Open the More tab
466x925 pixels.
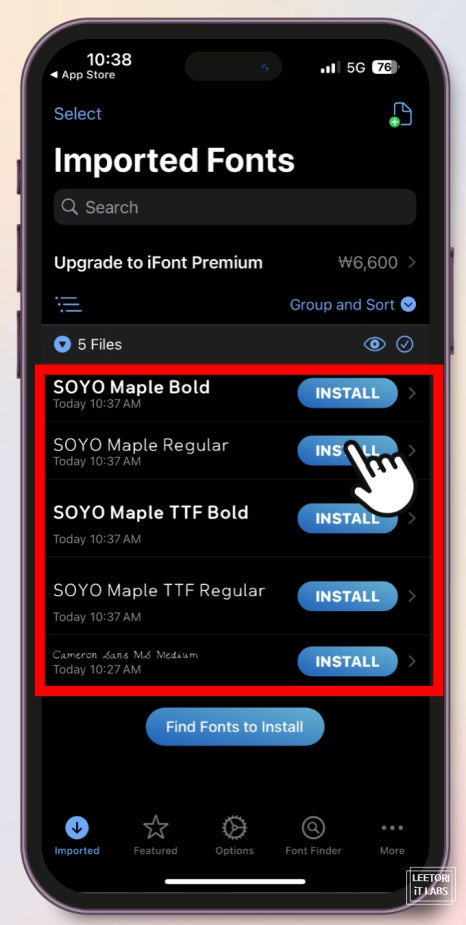[x=392, y=835]
